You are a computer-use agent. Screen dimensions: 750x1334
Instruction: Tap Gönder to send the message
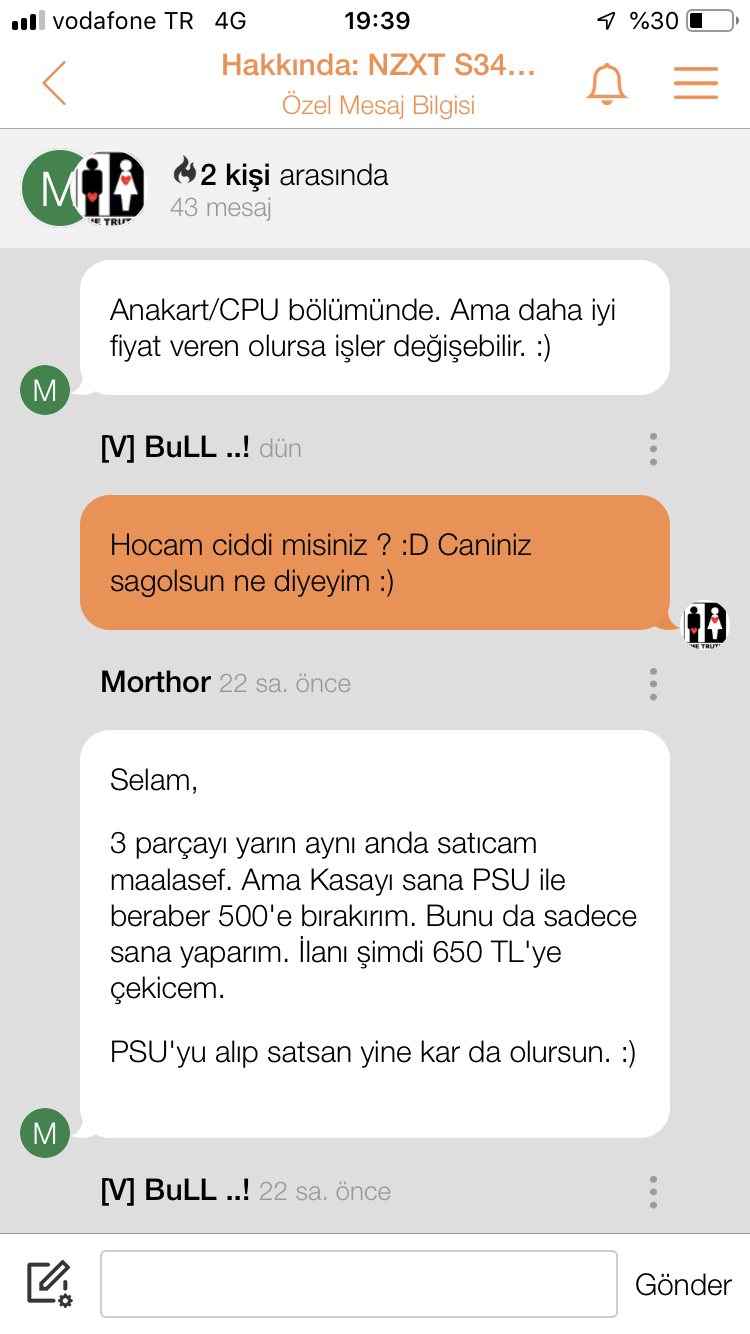(684, 1284)
